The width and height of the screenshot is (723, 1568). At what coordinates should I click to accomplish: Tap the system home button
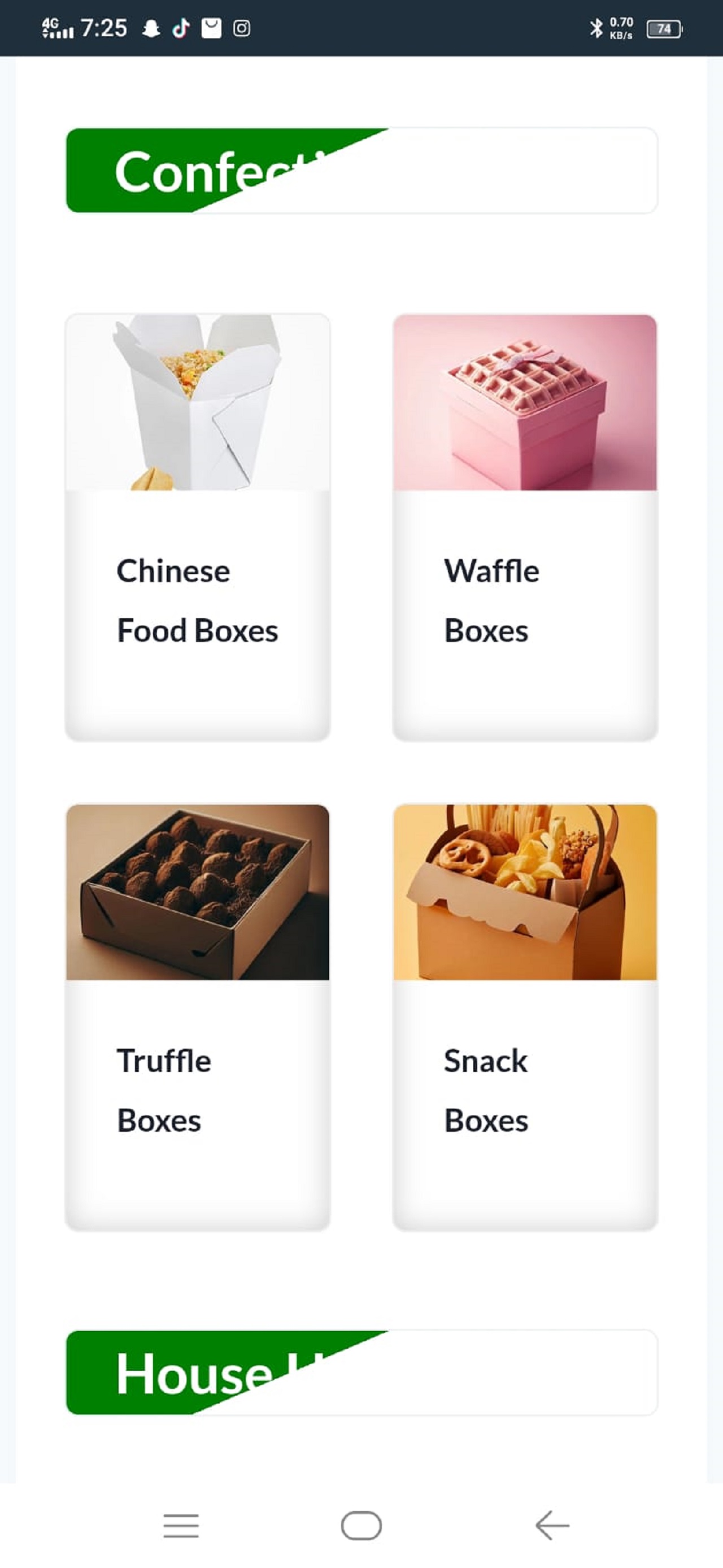pos(361,1526)
